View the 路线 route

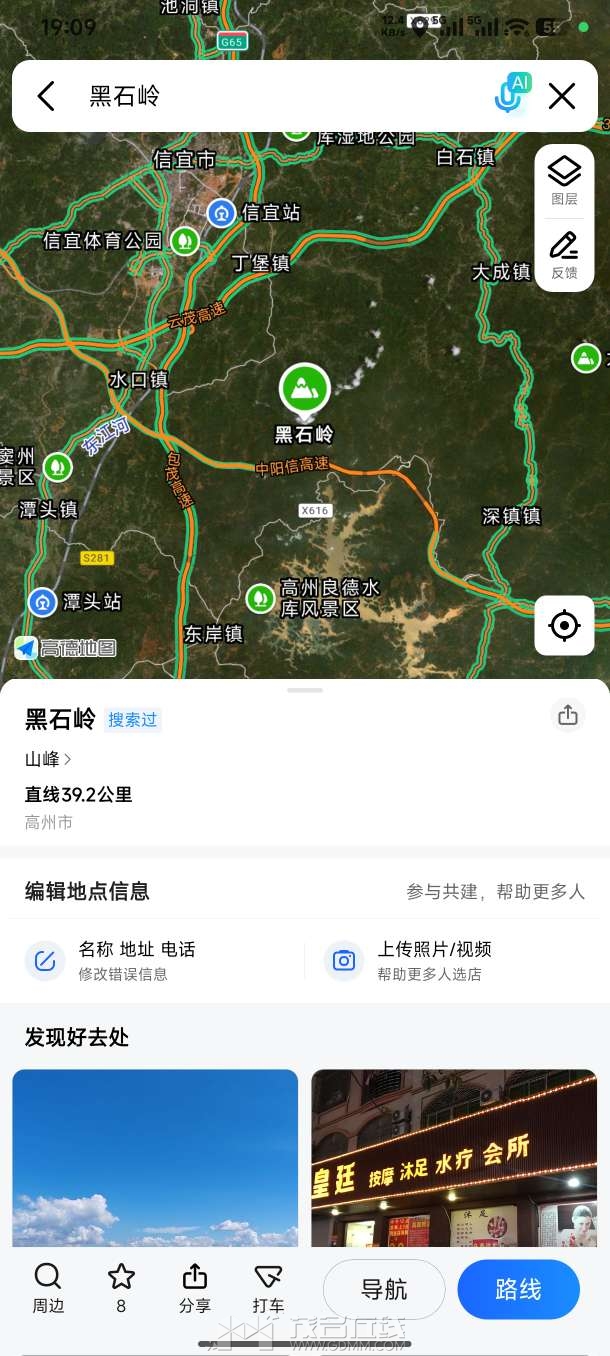(518, 1289)
